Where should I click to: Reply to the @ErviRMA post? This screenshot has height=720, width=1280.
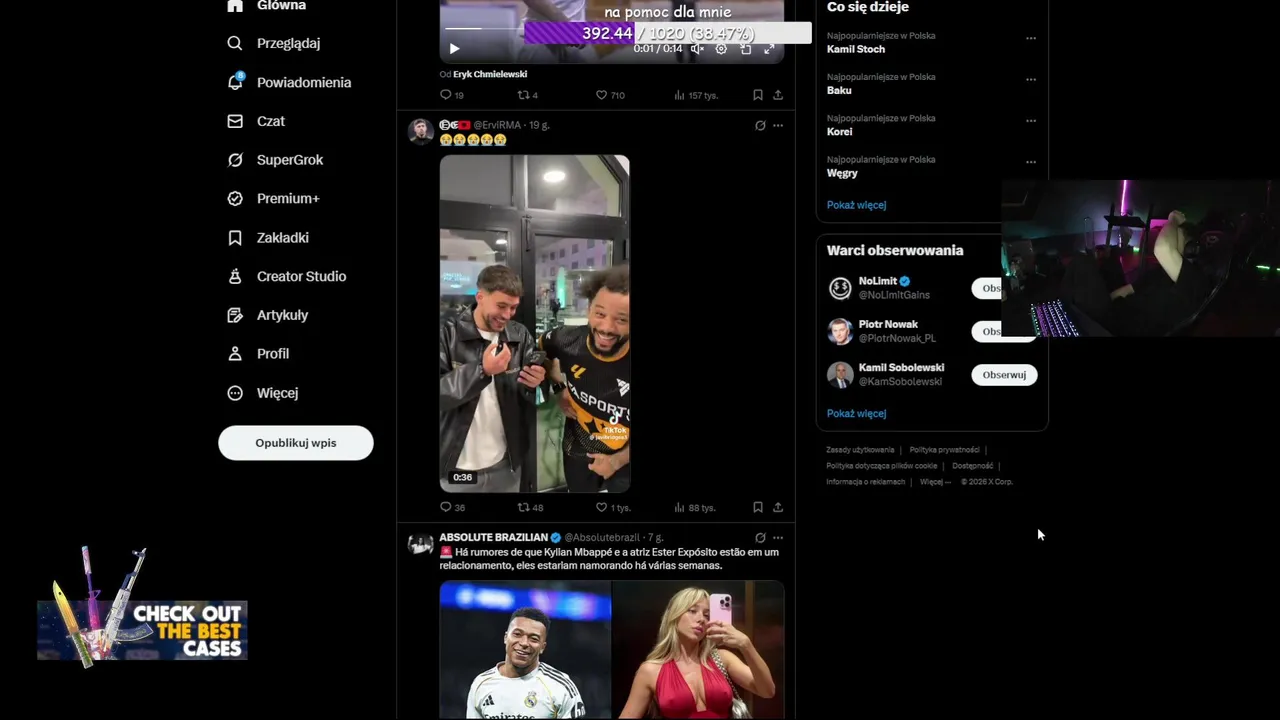point(446,507)
